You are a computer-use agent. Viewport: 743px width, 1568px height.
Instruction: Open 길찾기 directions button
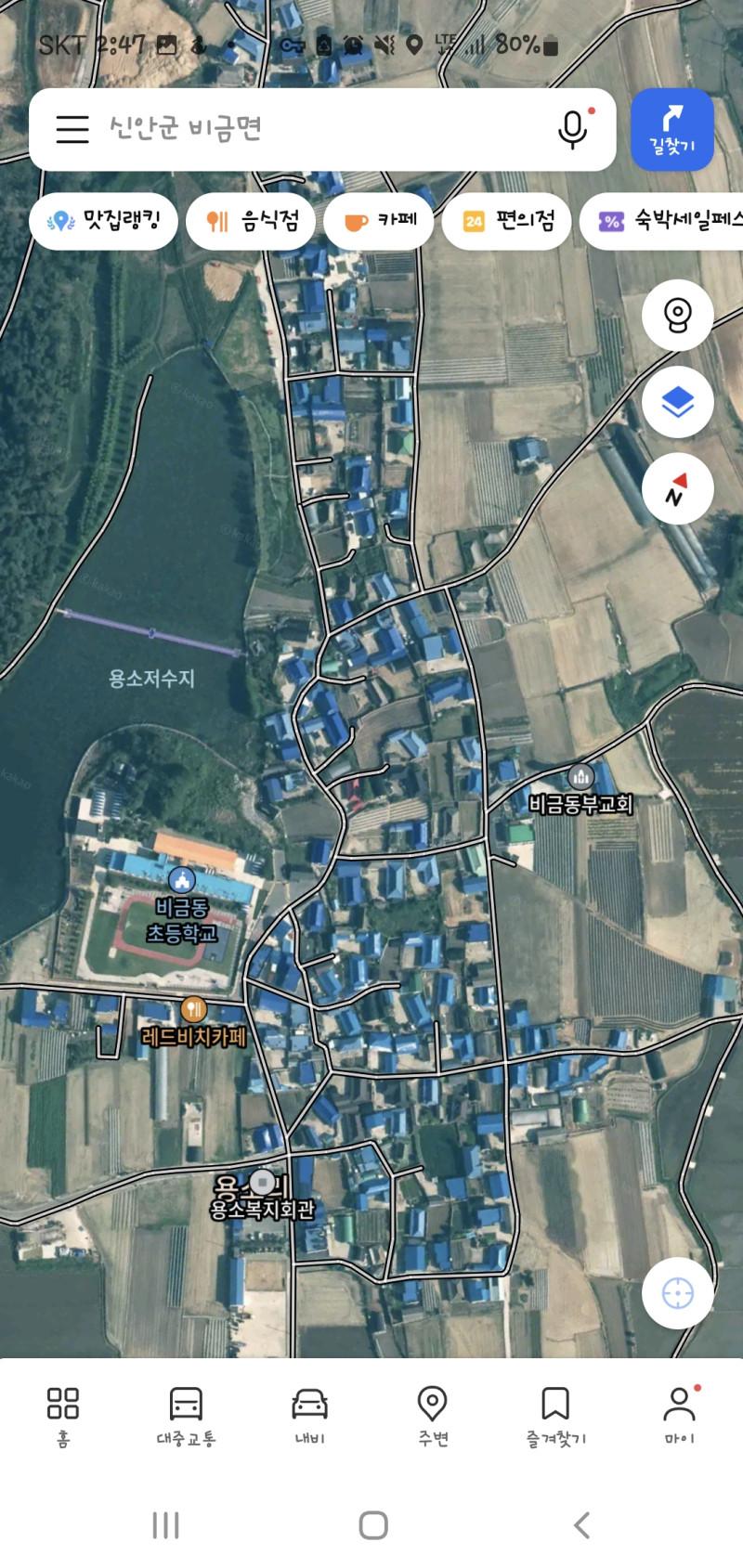click(x=671, y=129)
